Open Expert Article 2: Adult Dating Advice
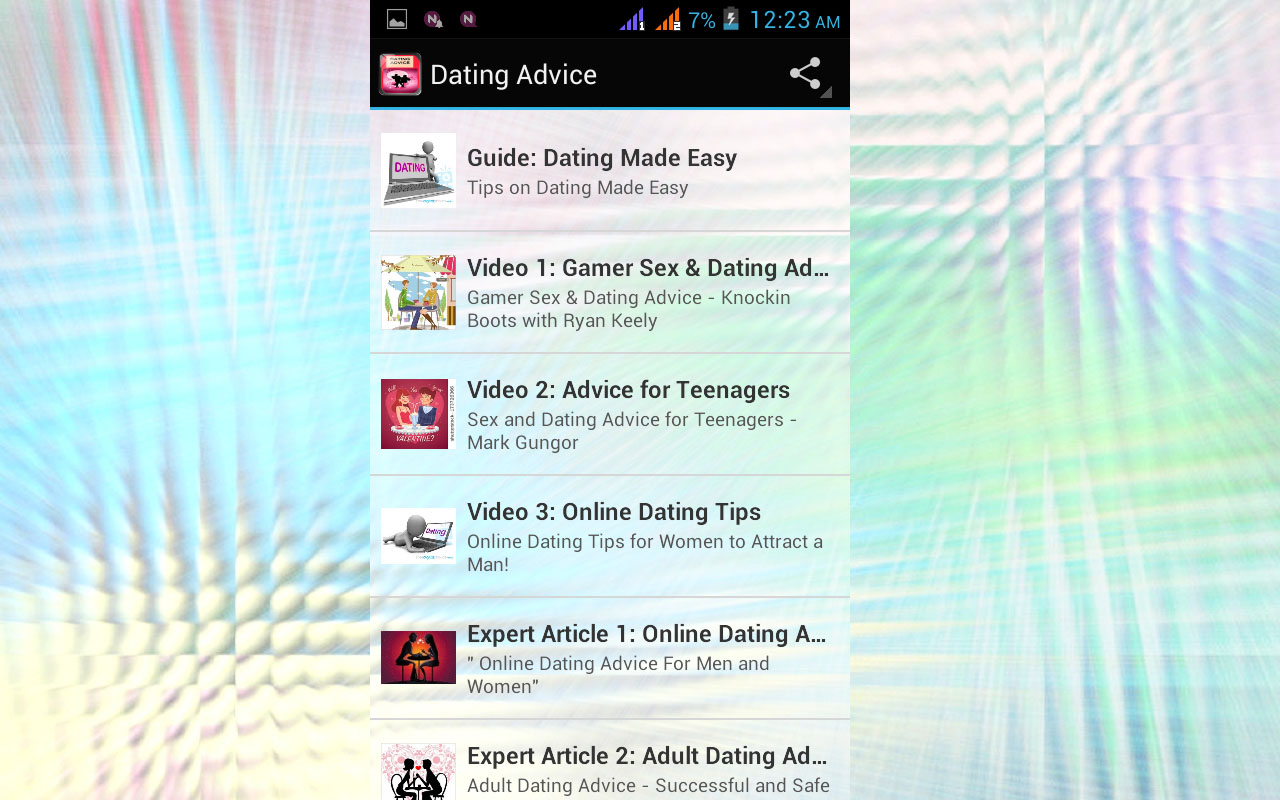The height and width of the screenshot is (800, 1280). (609, 768)
